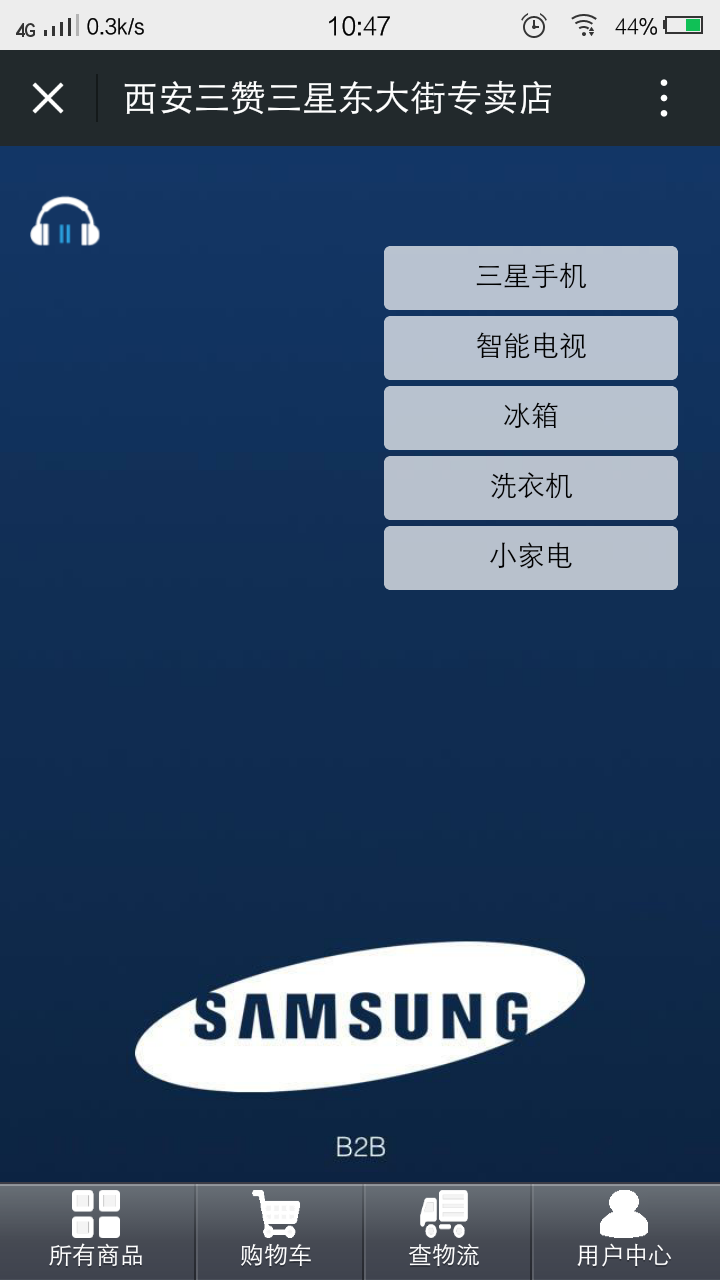
Task: View the 小家电 category
Action: (530, 557)
